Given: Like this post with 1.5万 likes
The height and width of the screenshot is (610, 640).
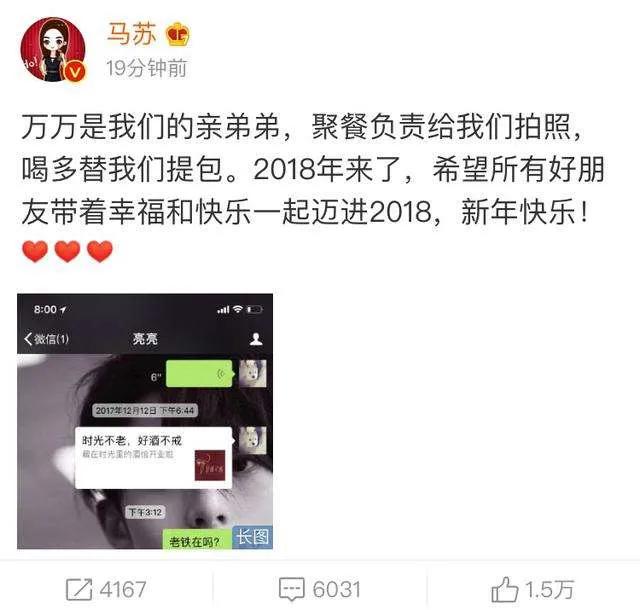Looking at the screenshot, I should pos(534,588).
